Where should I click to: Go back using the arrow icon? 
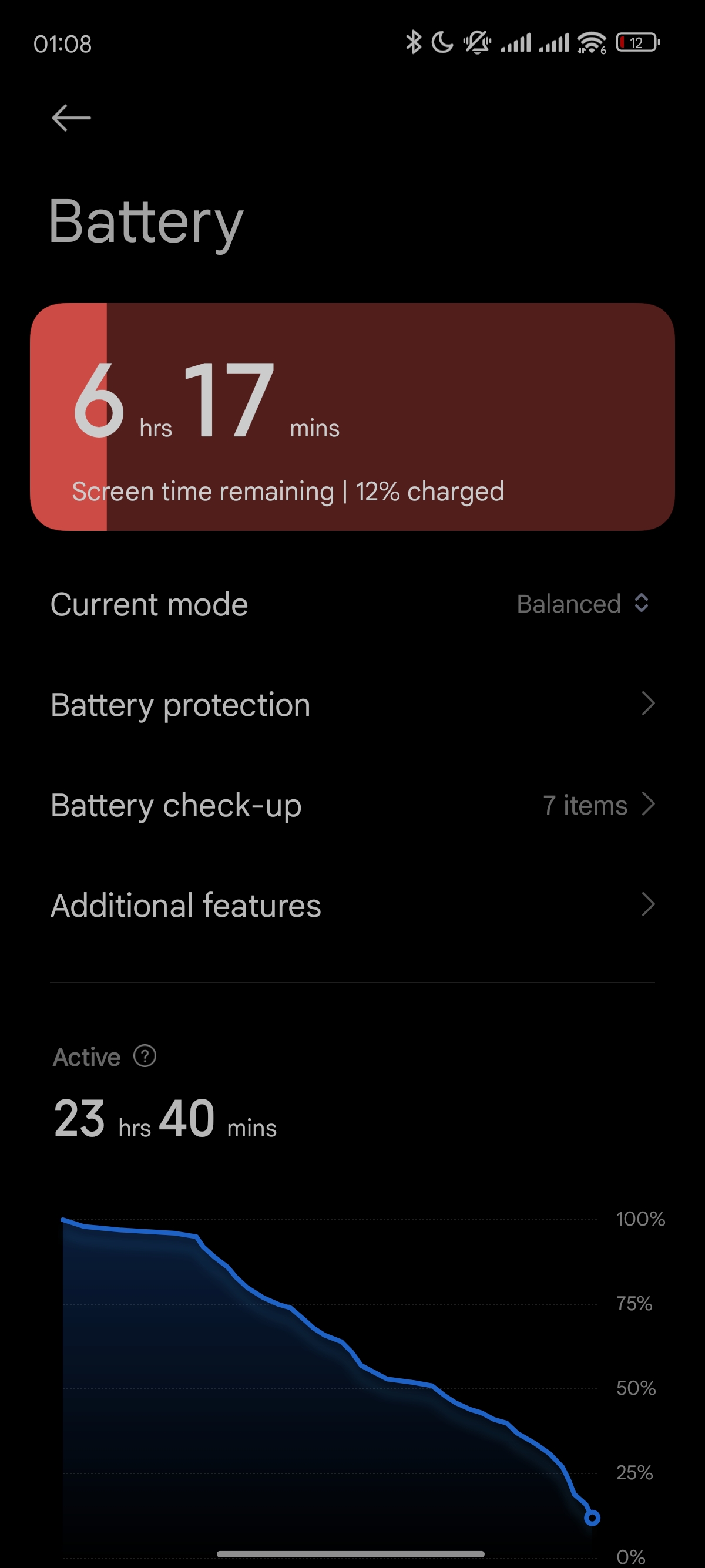click(71, 118)
